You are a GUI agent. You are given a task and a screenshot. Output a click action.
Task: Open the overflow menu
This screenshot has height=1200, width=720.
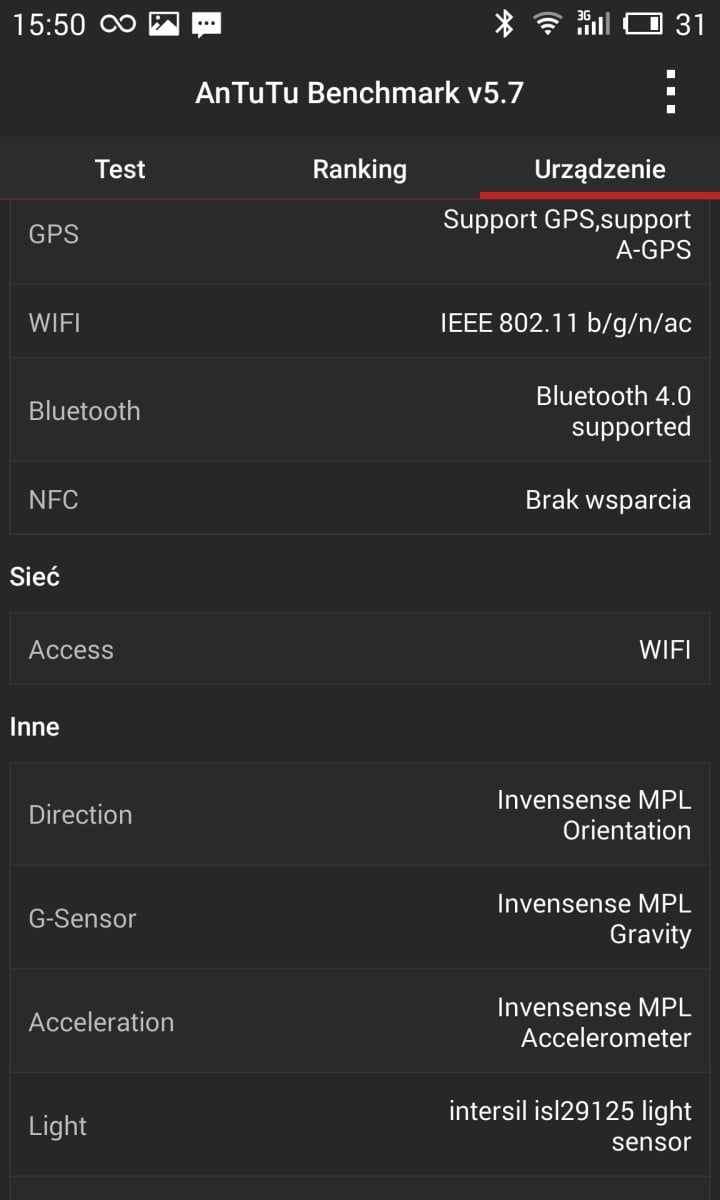[670, 92]
